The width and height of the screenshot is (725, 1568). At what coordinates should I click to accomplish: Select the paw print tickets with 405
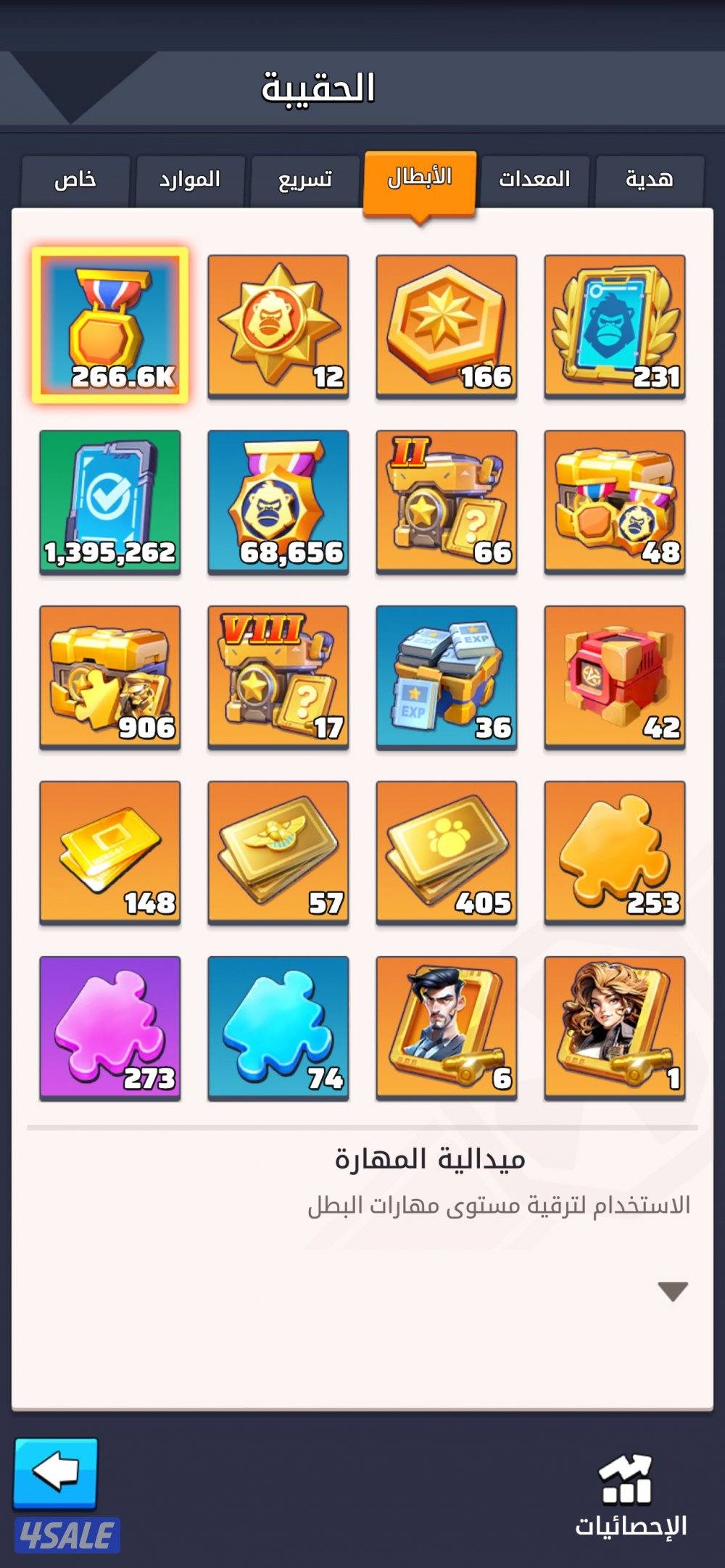(447, 852)
